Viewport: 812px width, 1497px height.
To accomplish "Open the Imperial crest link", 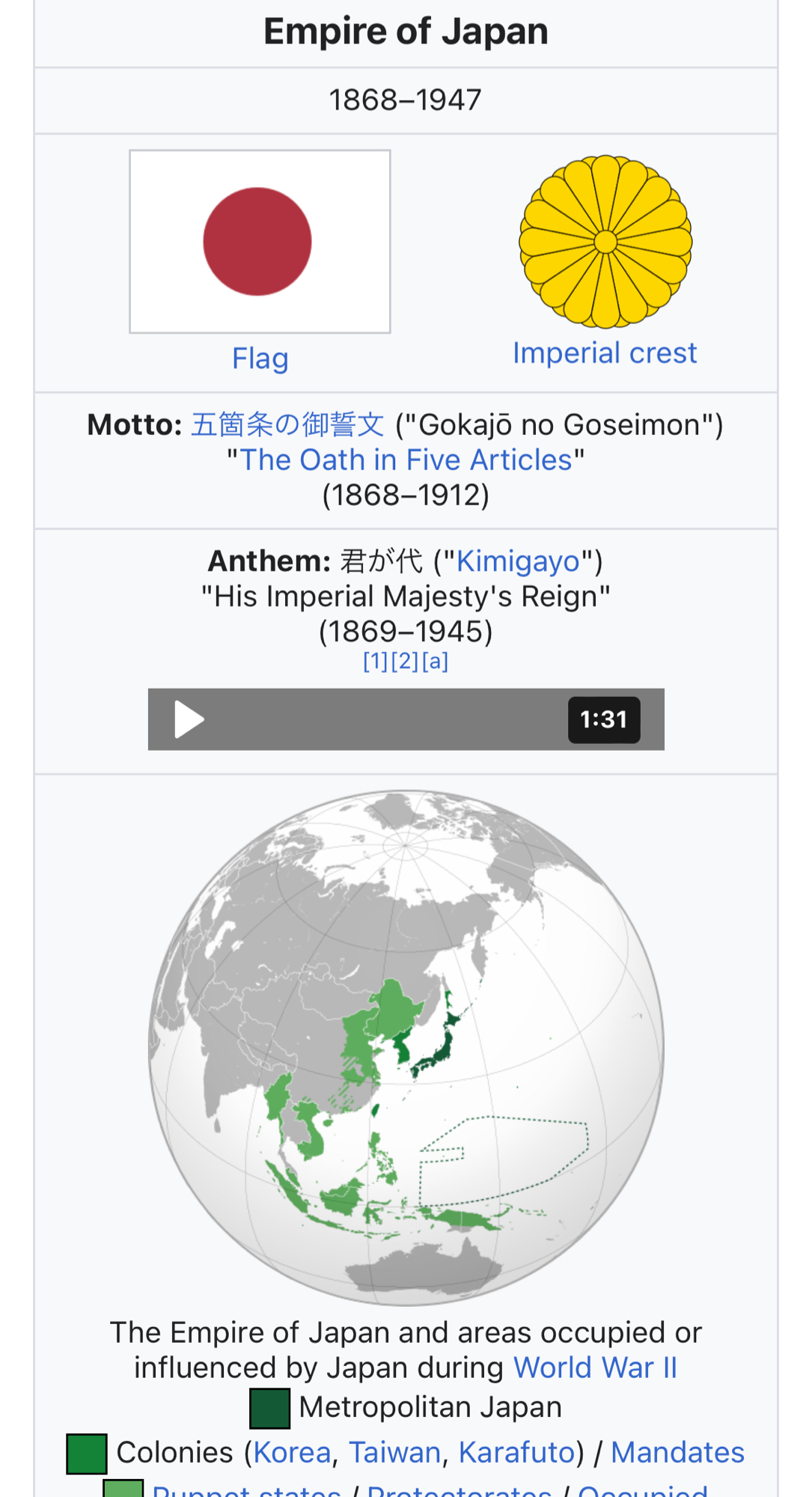I will pos(604,353).
